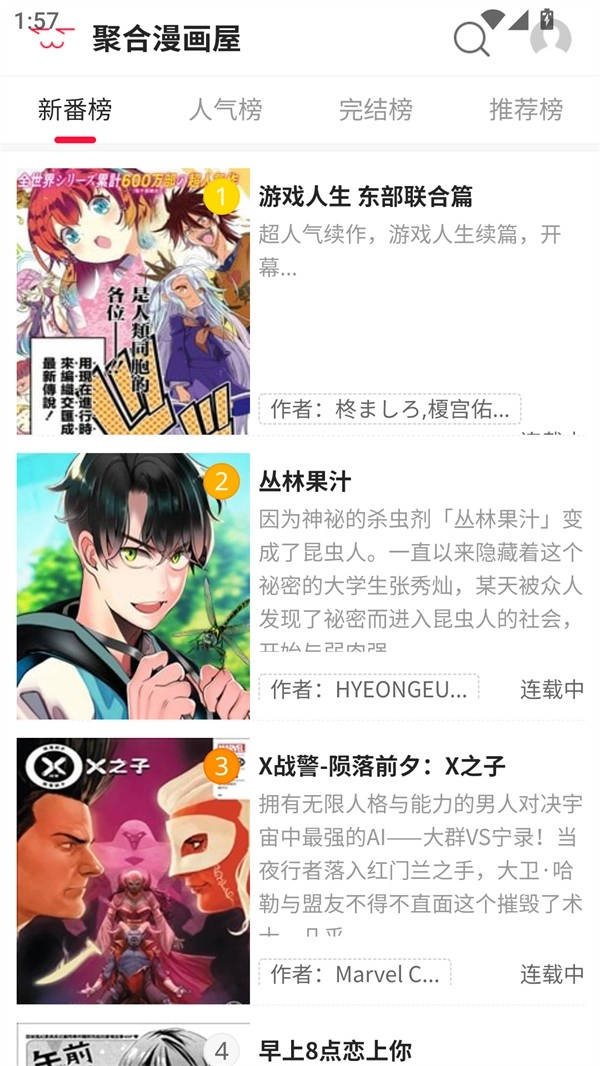Open the comic 早上8点恋上你
The width and height of the screenshot is (600, 1066).
[x=335, y=1050]
